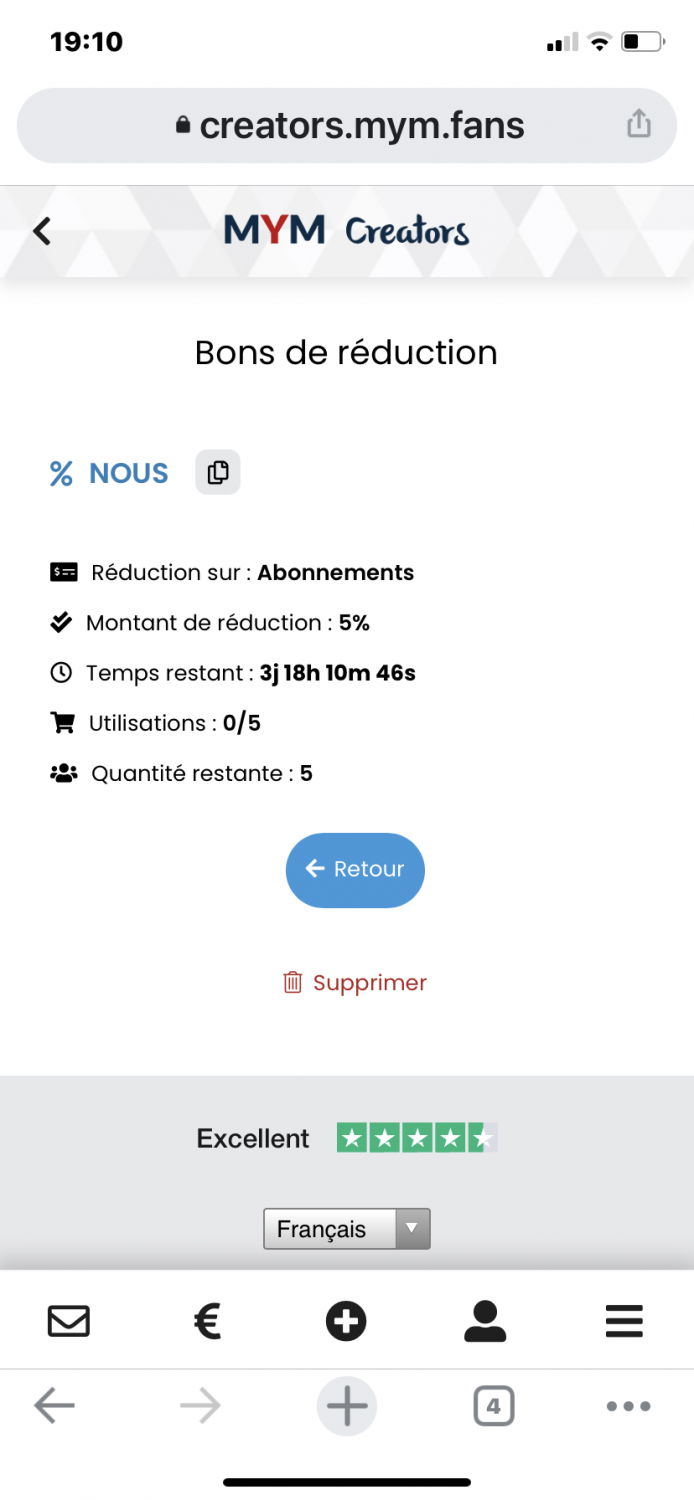Open a new browser tab
Screen dimensions: 694x1500
pyautogui.click(x=347, y=1407)
